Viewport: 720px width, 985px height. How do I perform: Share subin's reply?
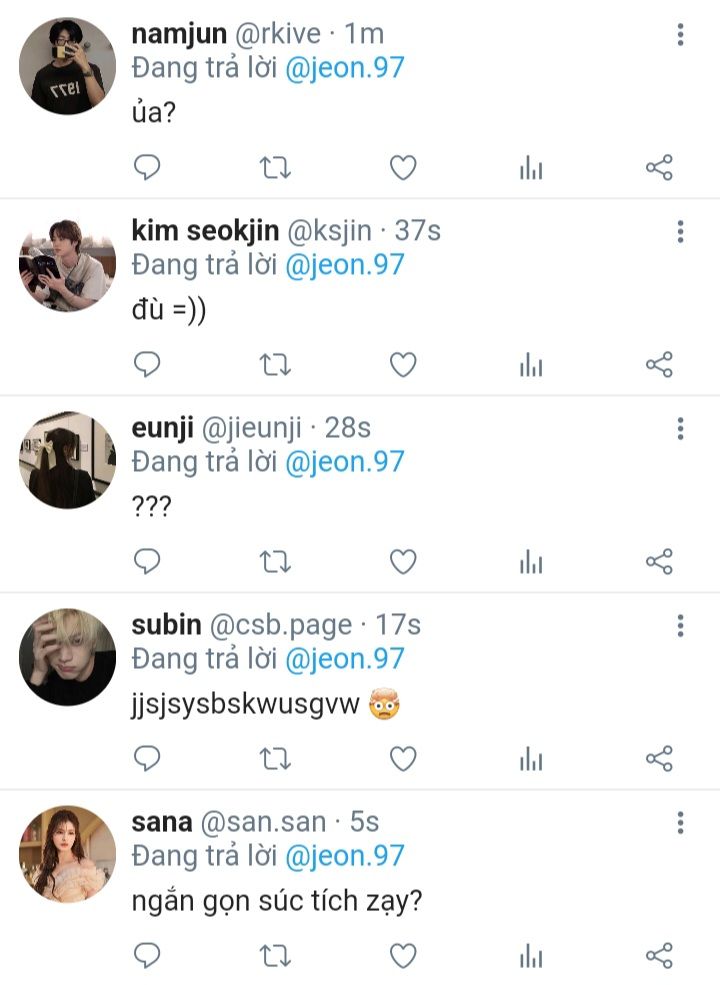point(659,759)
